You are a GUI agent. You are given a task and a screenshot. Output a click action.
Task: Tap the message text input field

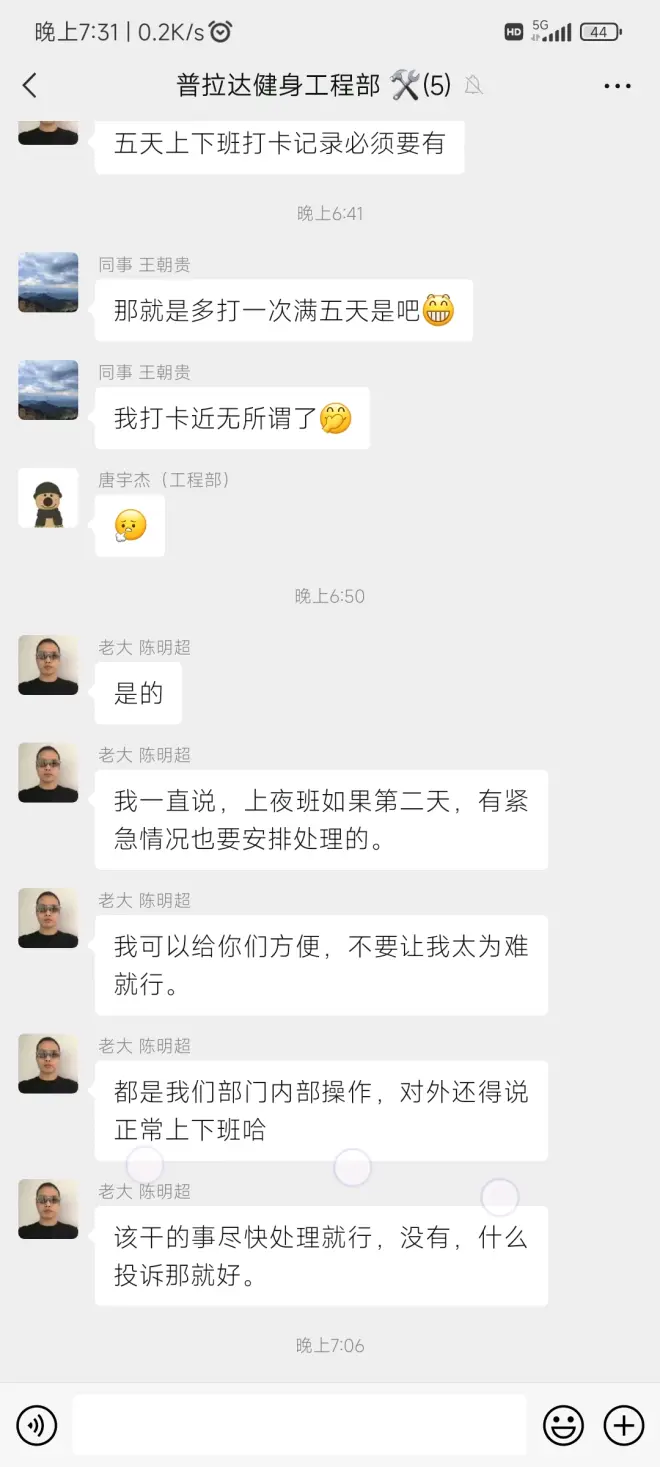coord(299,1425)
